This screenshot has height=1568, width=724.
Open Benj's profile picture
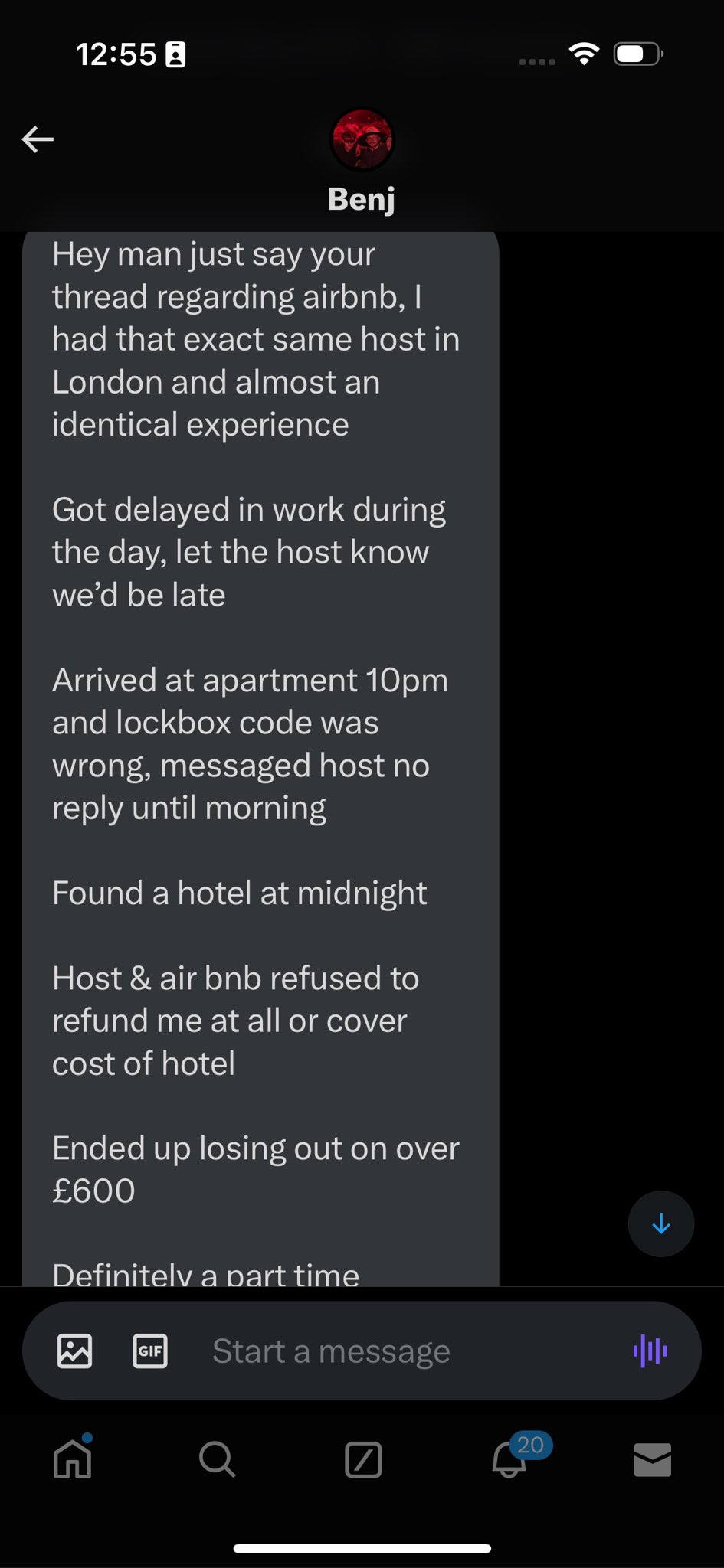(362, 139)
